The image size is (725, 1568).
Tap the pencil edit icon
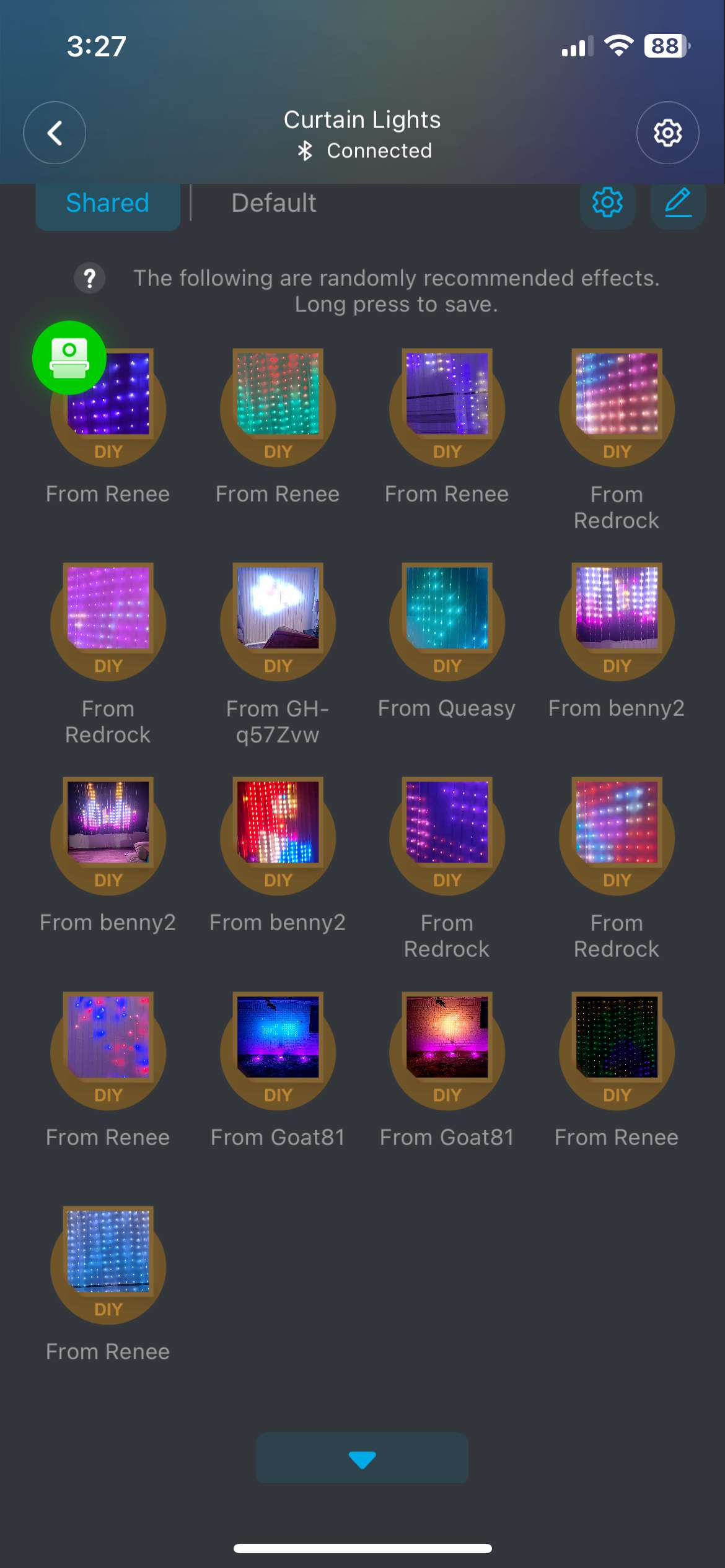678,202
